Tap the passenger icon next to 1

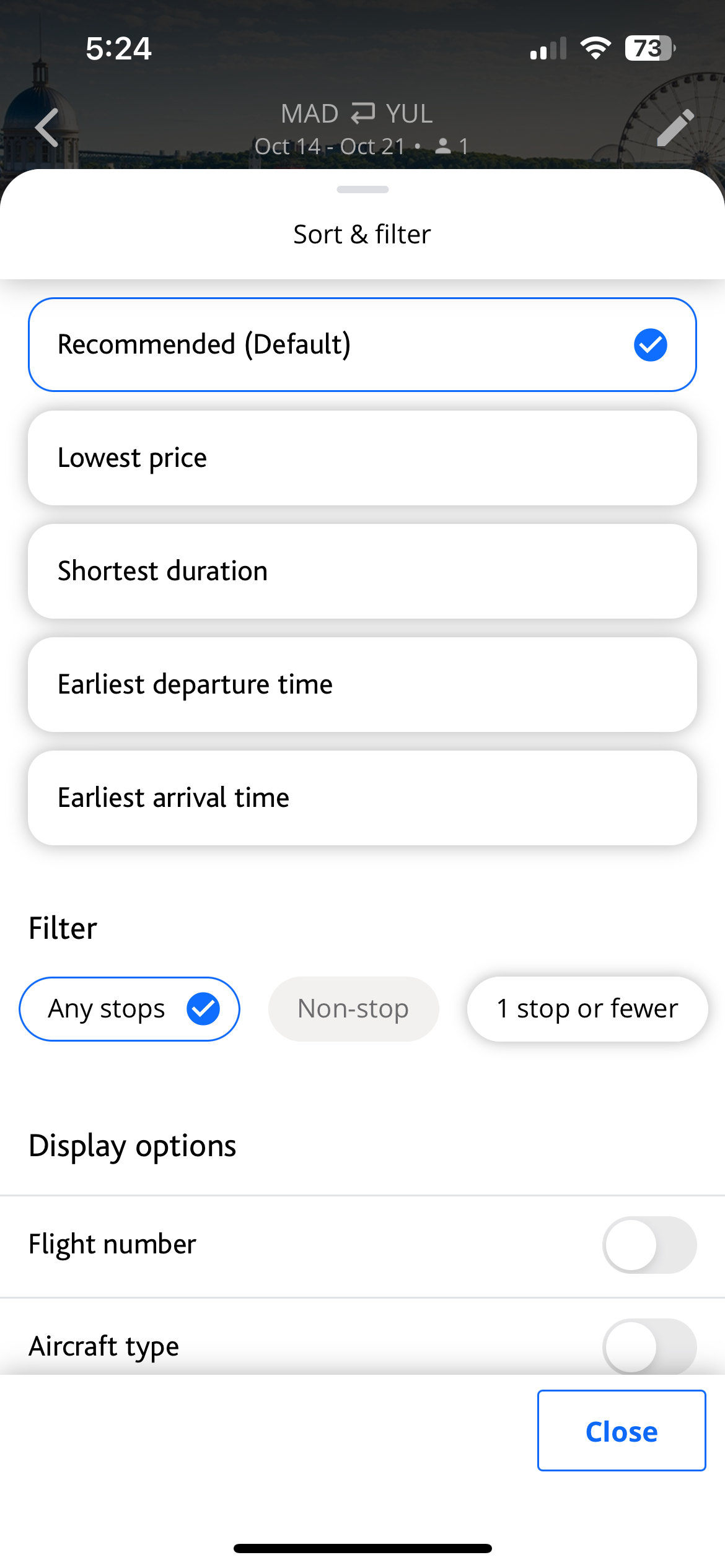(444, 146)
